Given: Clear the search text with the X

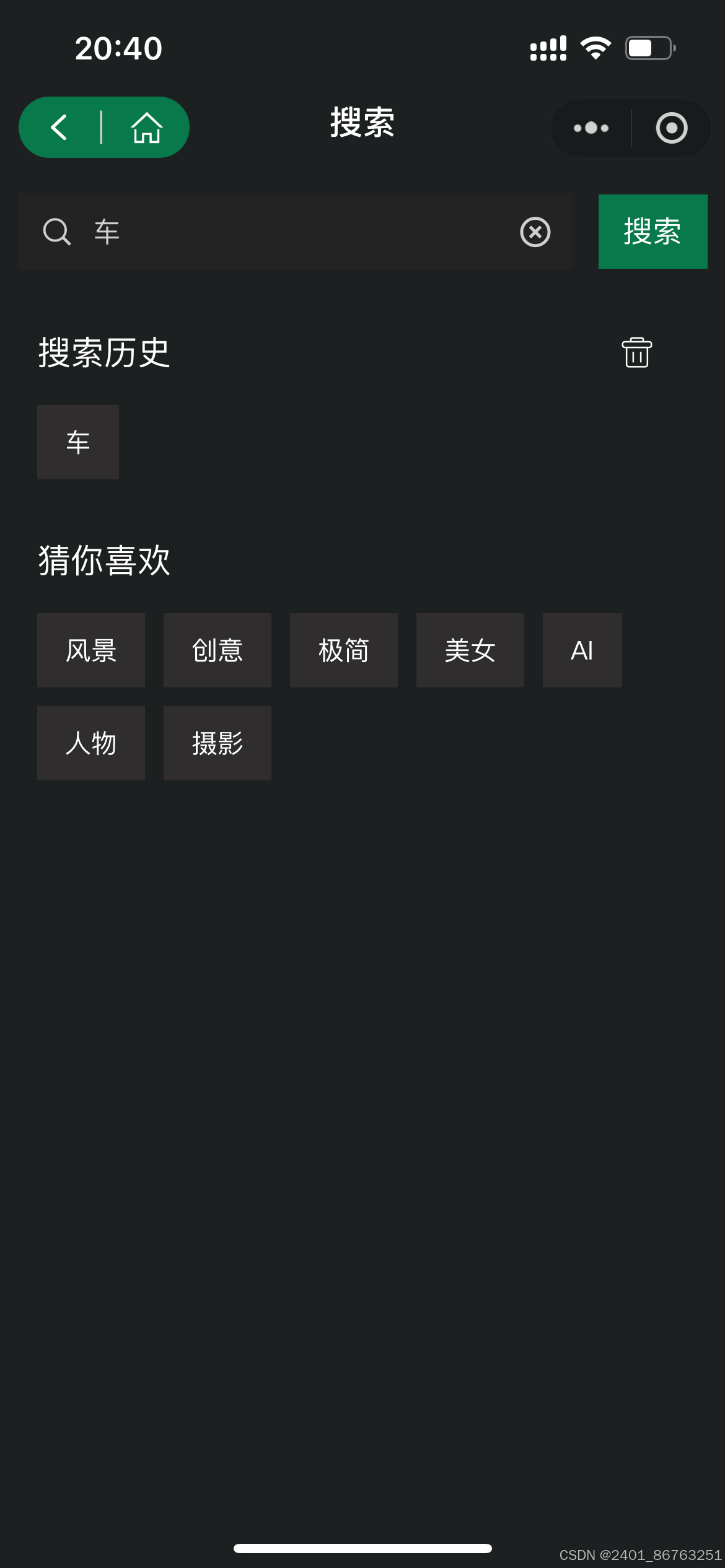Looking at the screenshot, I should (x=535, y=232).
